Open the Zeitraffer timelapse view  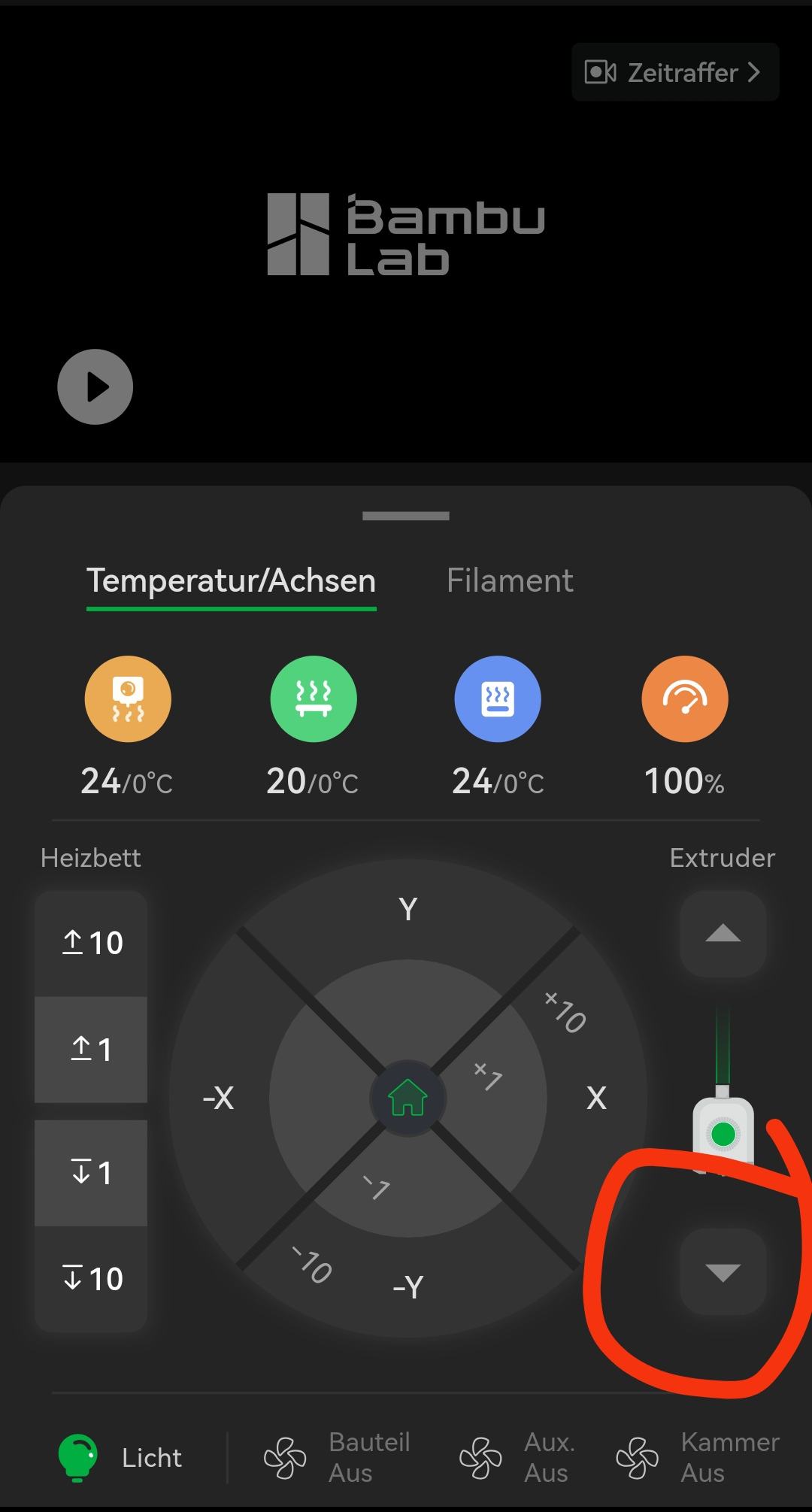[674, 72]
